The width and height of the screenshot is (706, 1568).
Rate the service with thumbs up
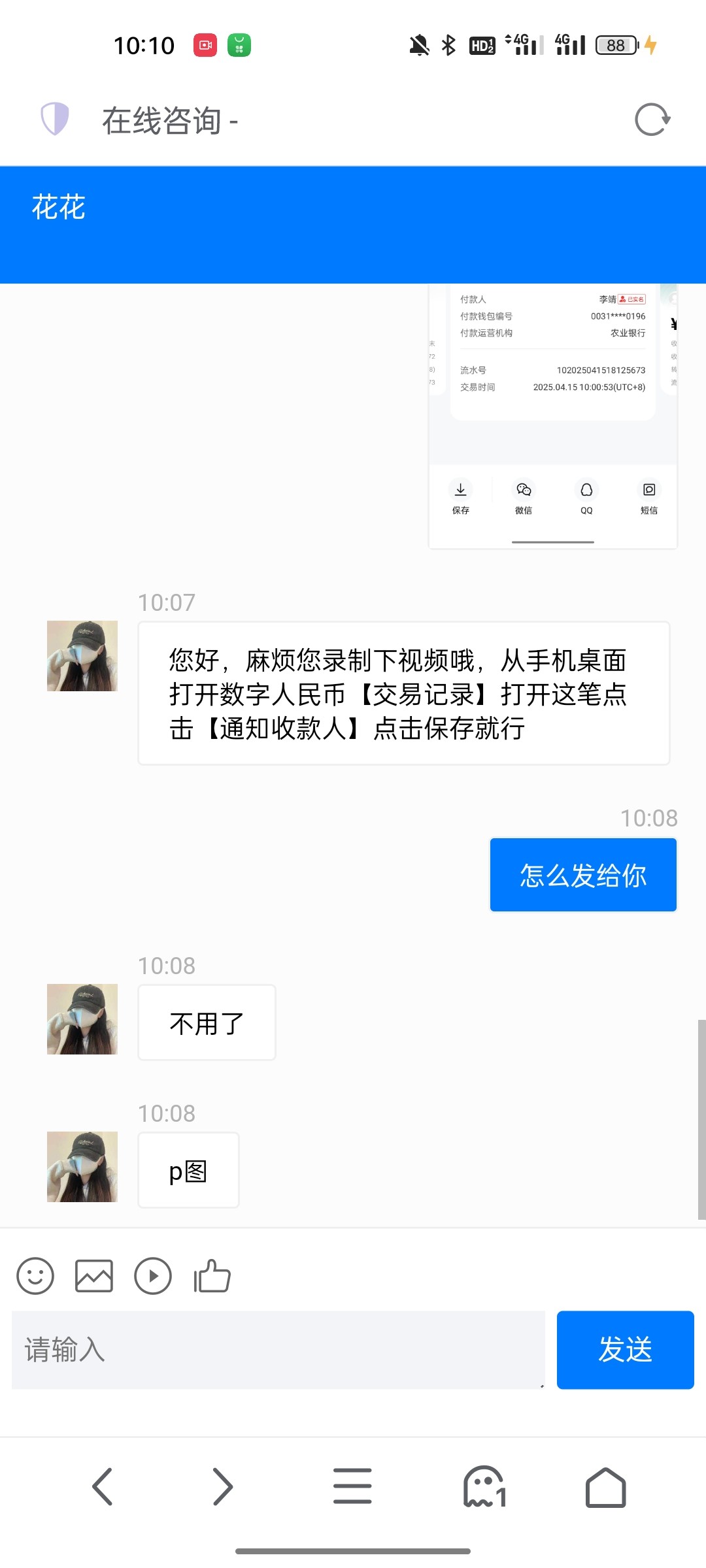[212, 1275]
